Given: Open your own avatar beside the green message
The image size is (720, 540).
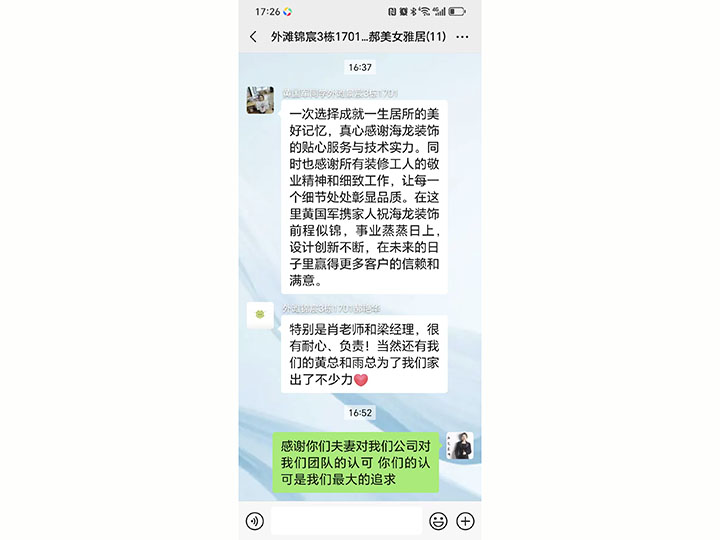Looking at the screenshot, I should click(460, 446).
